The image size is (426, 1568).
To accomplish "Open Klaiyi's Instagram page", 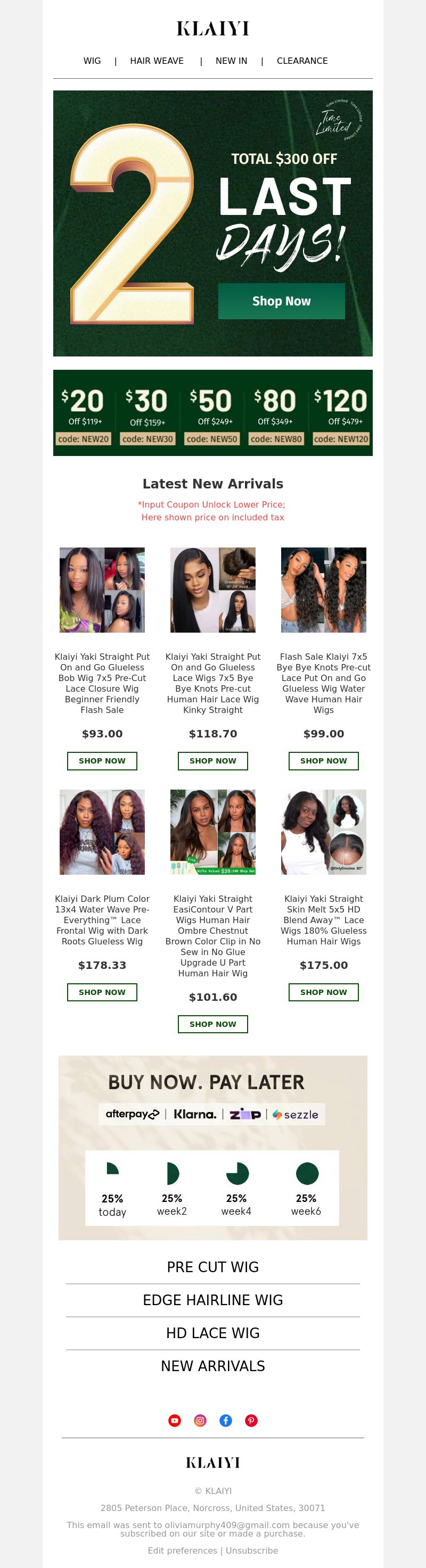I will 200,1420.
